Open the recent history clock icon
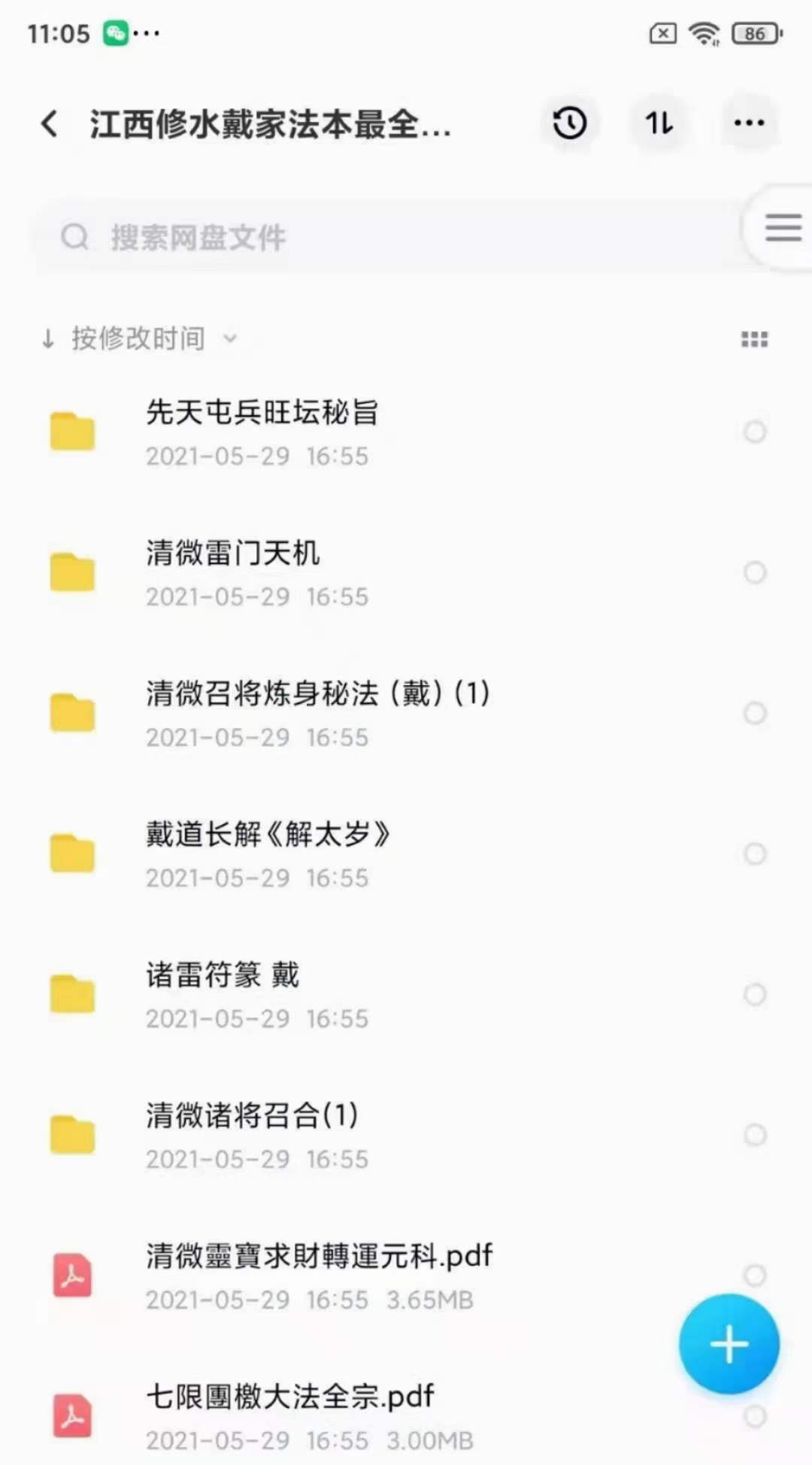Image resolution: width=812 pixels, height=1465 pixels. (x=569, y=123)
